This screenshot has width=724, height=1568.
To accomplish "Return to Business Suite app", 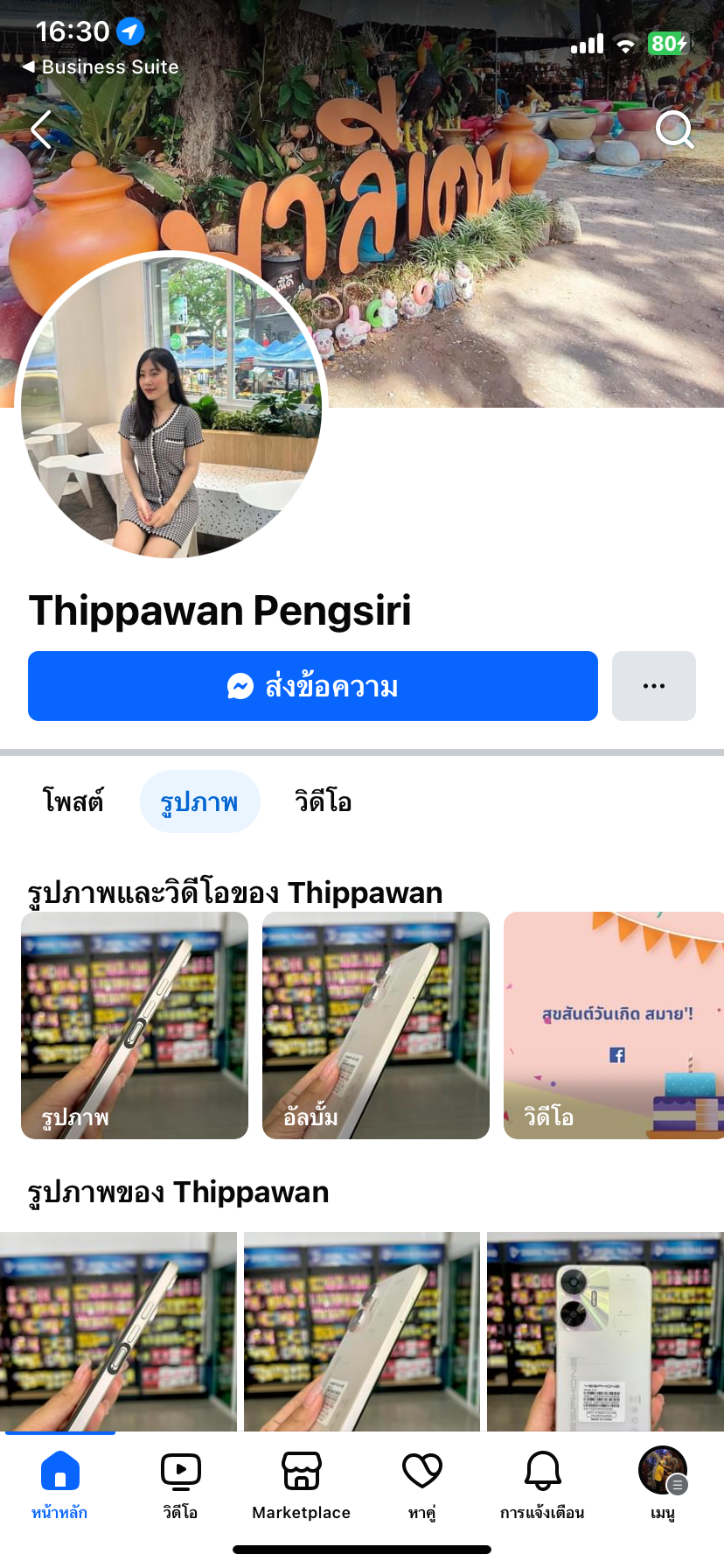I will pos(101,66).
